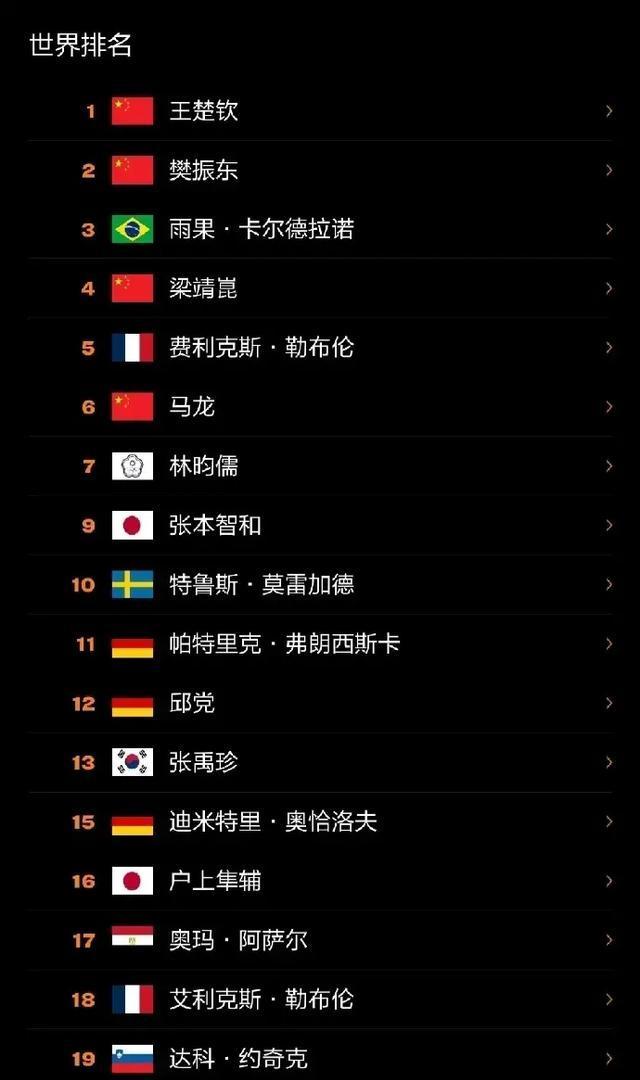The width and height of the screenshot is (640, 1080).
Task: Open the 达科·约奇克 row
Action: click(x=320, y=1055)
